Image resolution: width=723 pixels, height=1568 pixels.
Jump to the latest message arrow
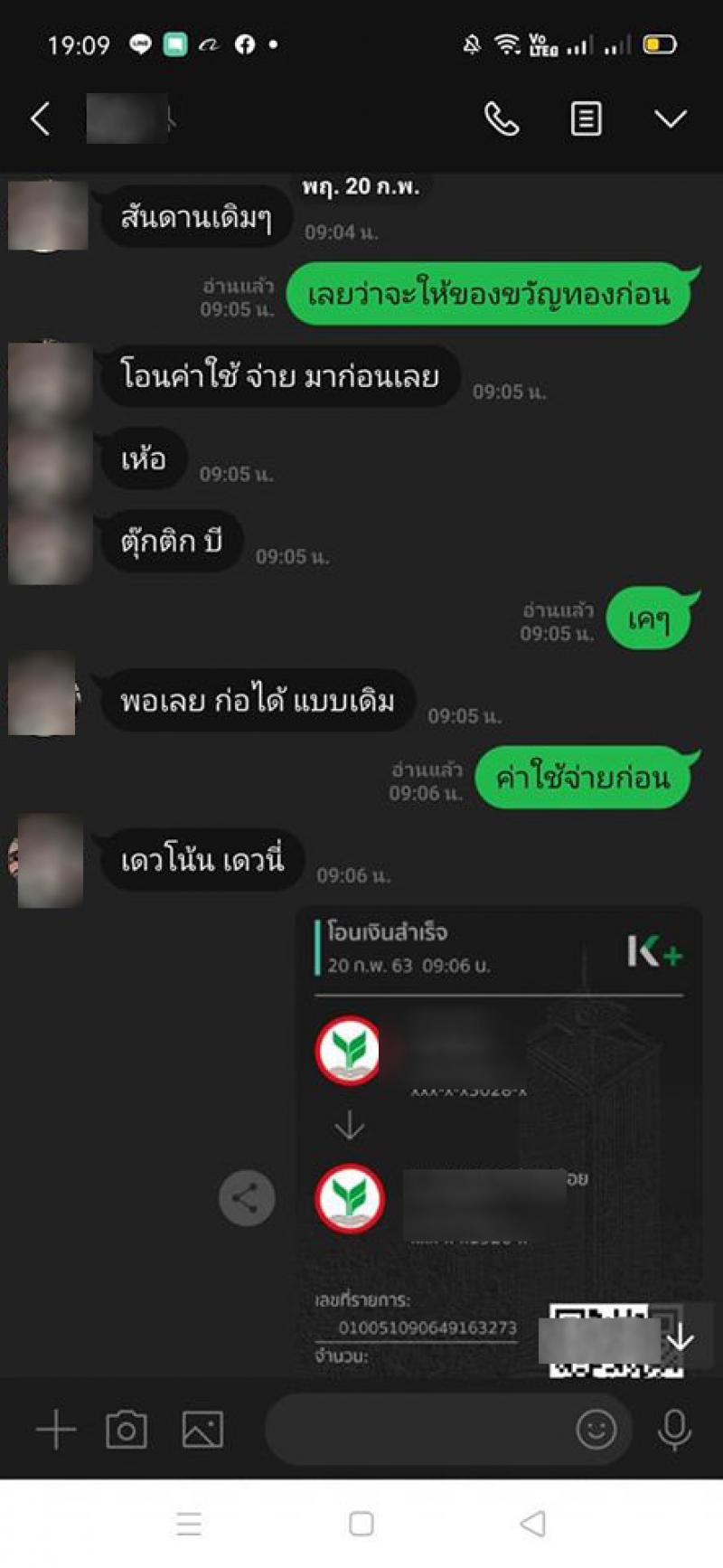pos(681,1337)
